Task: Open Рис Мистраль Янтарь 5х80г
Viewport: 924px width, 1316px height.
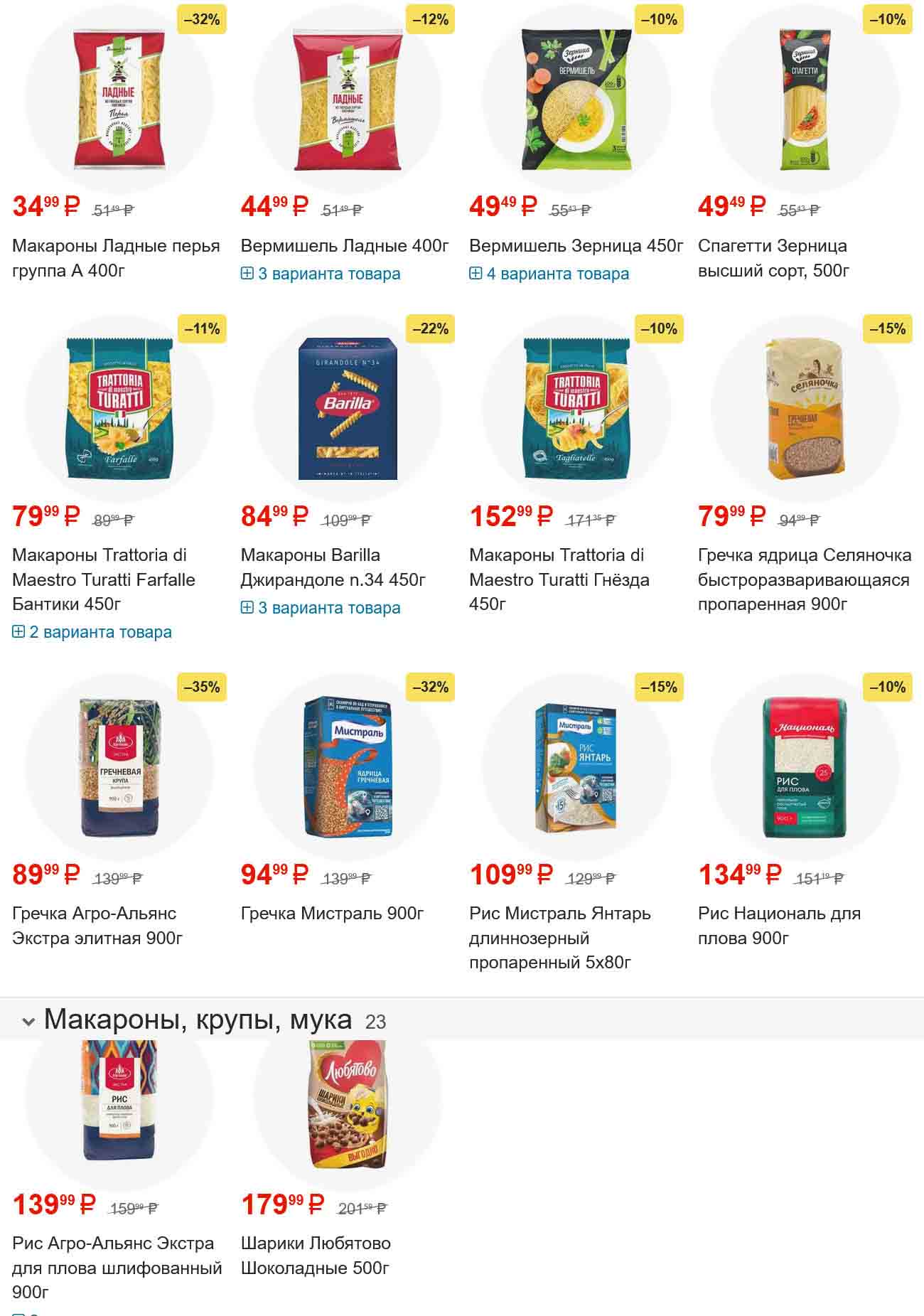Action: (x=559, y=937)
